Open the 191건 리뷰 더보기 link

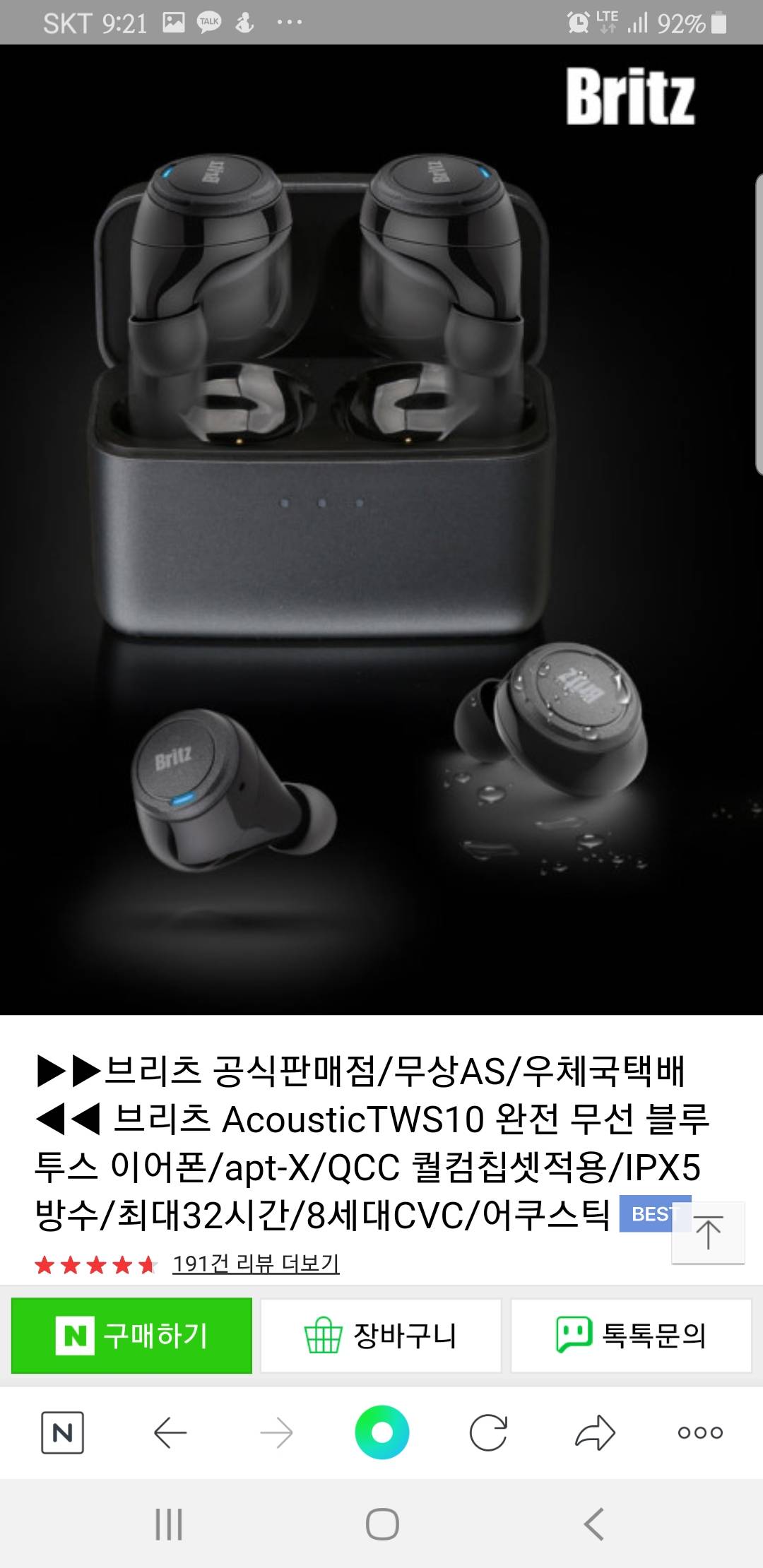click(256, 1264)
